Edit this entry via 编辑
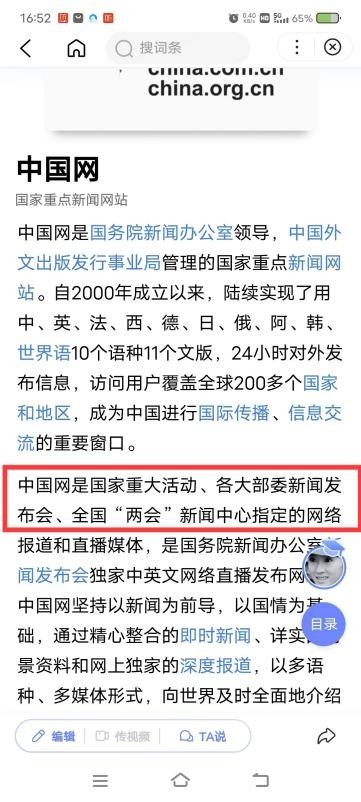Screen dimensions: 361x802 [53, 737]
